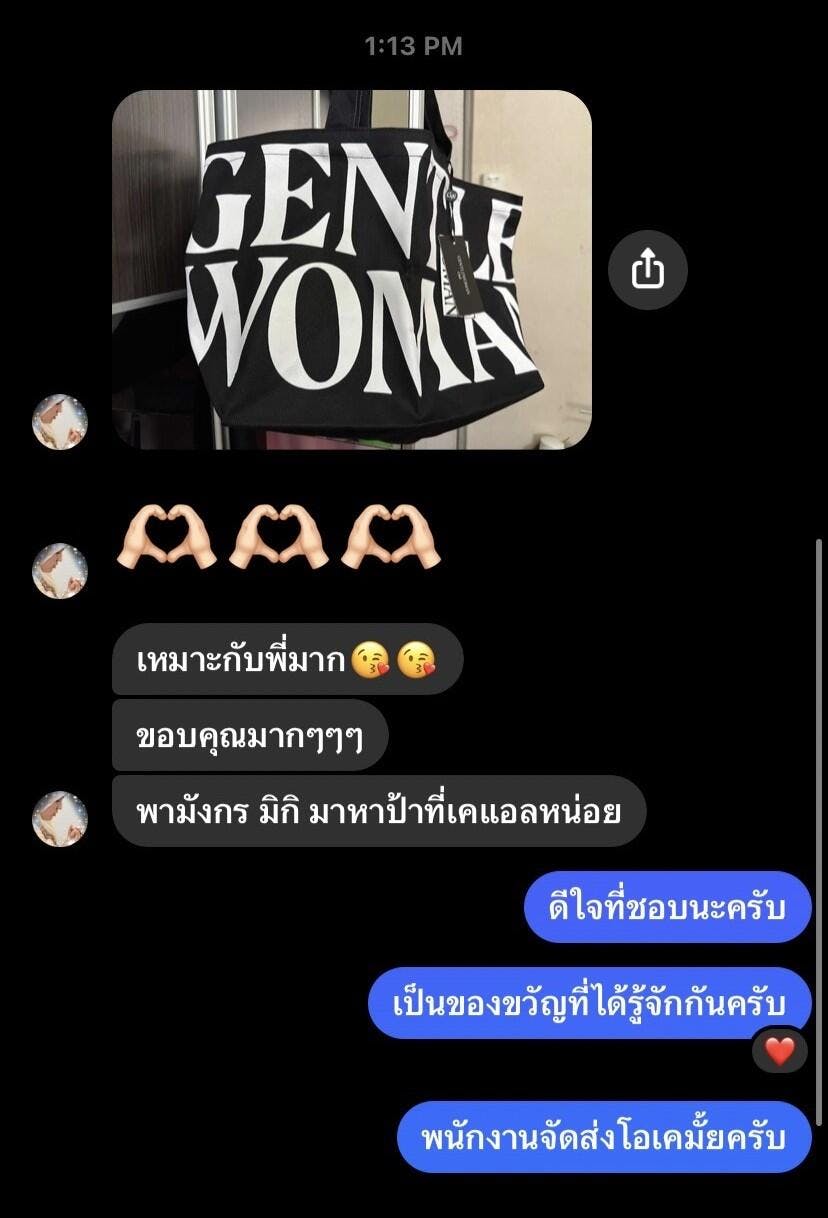The height and width of the screenshot is (1218, 828).
Task: Open the Gentlewoman bag photo message
Action: pyautogui.click(x=351, y=269)
